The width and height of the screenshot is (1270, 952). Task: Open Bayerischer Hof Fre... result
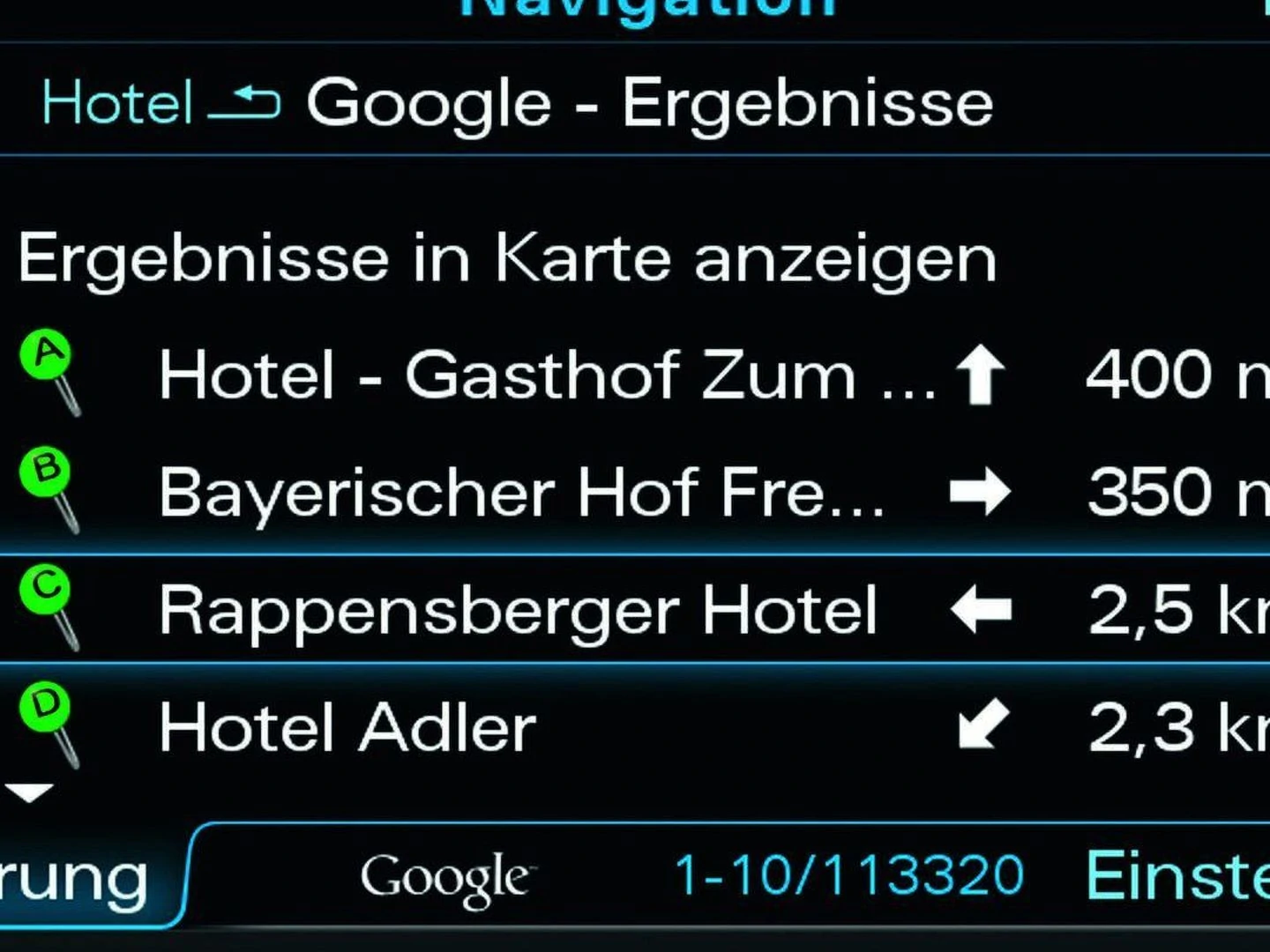pos(520,492)
